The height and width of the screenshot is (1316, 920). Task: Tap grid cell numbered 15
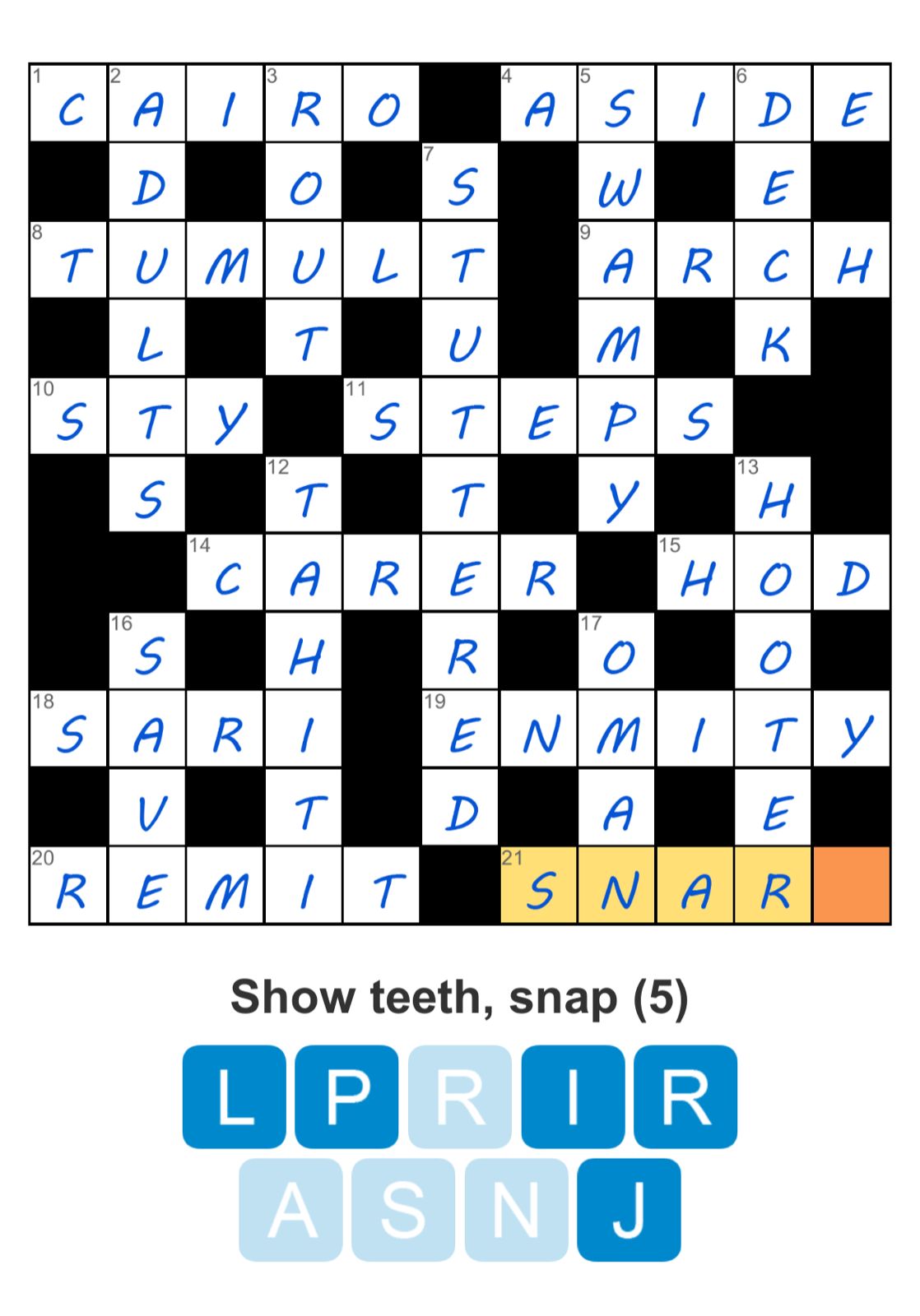695,573
